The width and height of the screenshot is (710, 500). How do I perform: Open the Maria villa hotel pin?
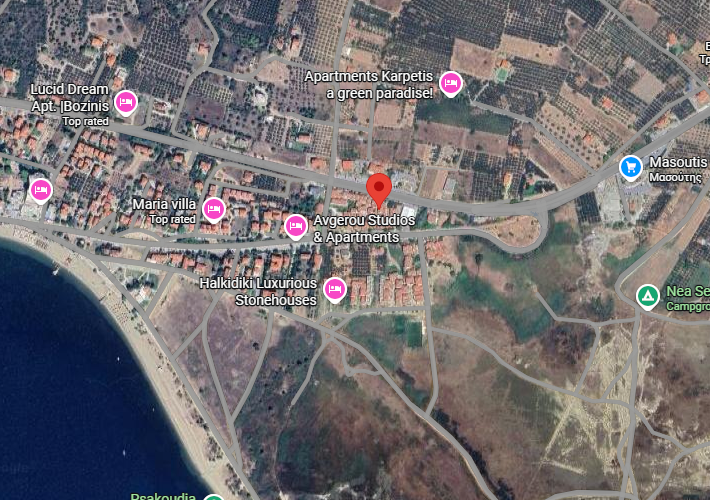[213, 209]
